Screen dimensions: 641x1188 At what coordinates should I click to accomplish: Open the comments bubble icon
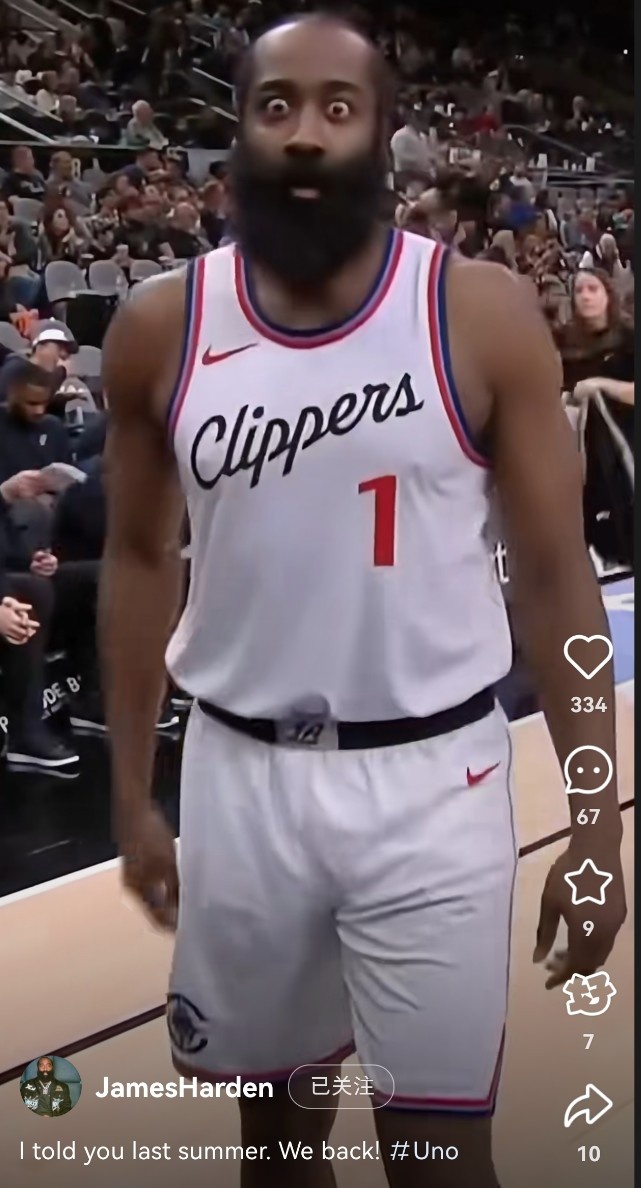coord(588,770)
